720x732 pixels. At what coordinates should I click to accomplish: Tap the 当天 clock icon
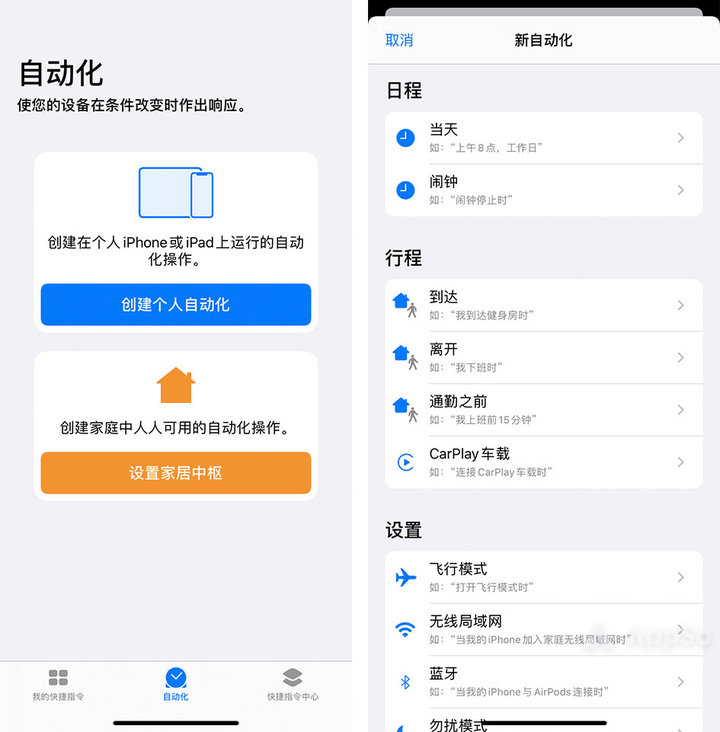pos(405,136)
